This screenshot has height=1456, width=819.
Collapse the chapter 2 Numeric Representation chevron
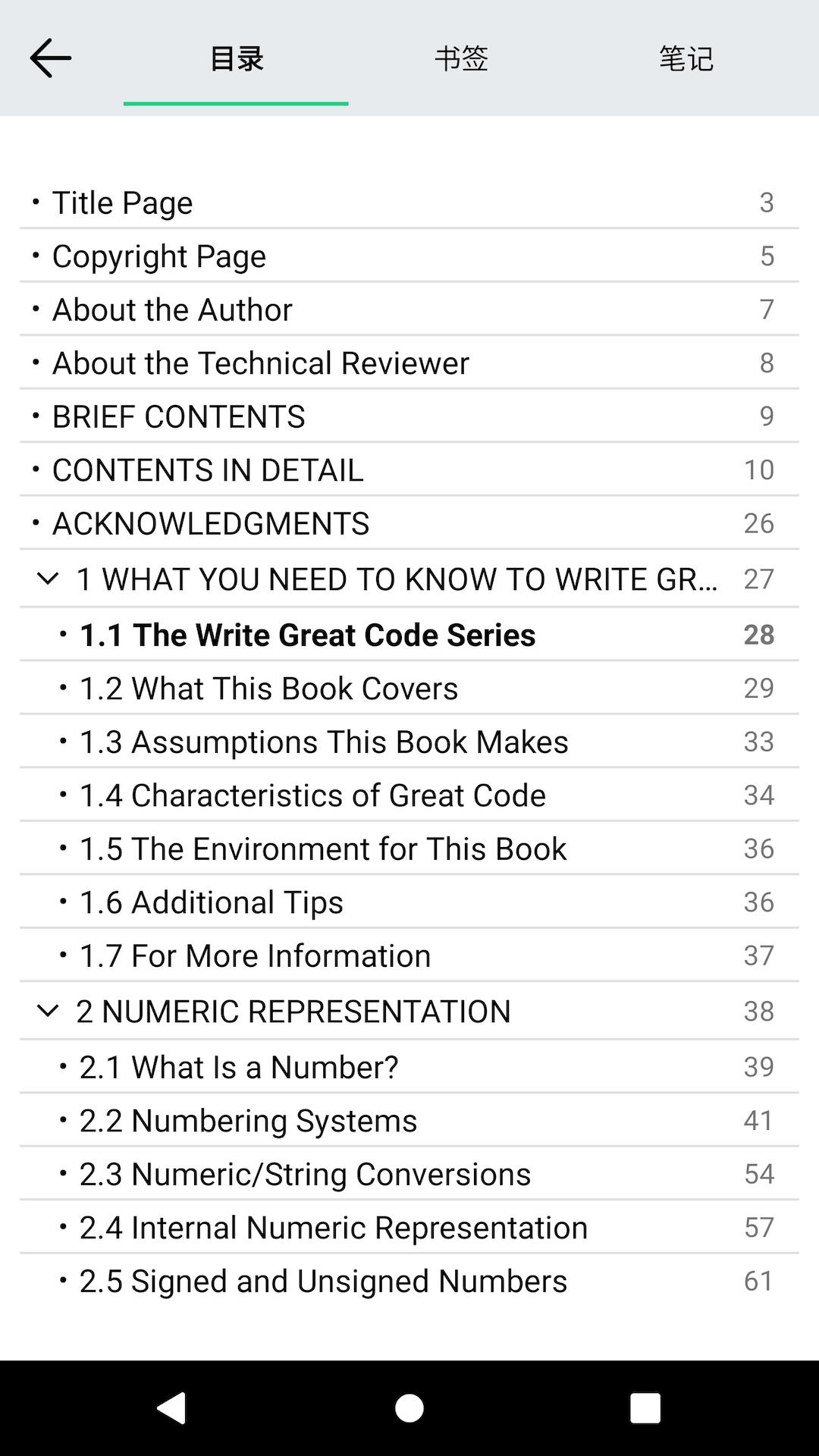click(48, 1012)
